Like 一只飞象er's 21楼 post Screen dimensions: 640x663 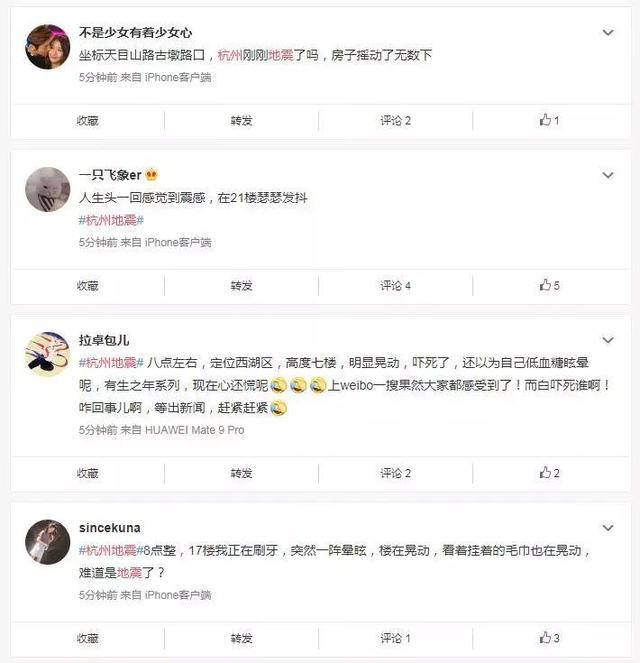click(x=549, y=285)
